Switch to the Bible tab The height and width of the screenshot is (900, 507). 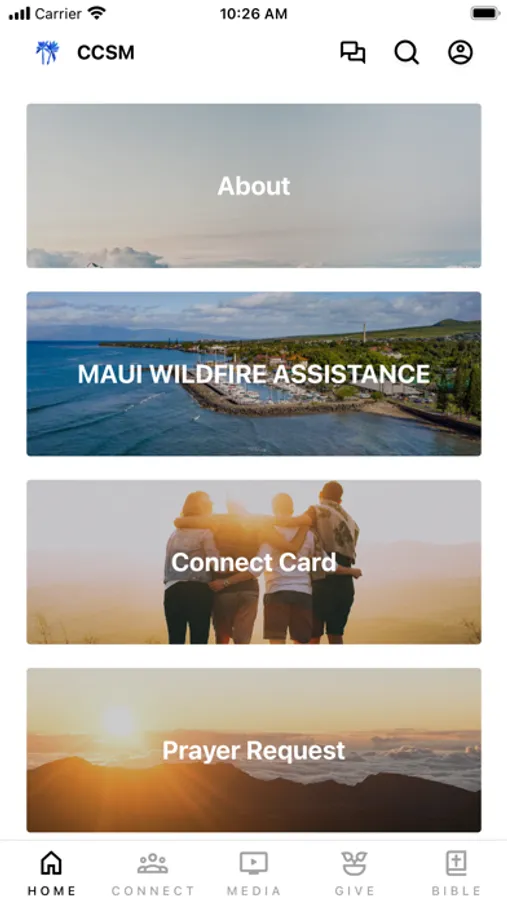pos(456,873)
